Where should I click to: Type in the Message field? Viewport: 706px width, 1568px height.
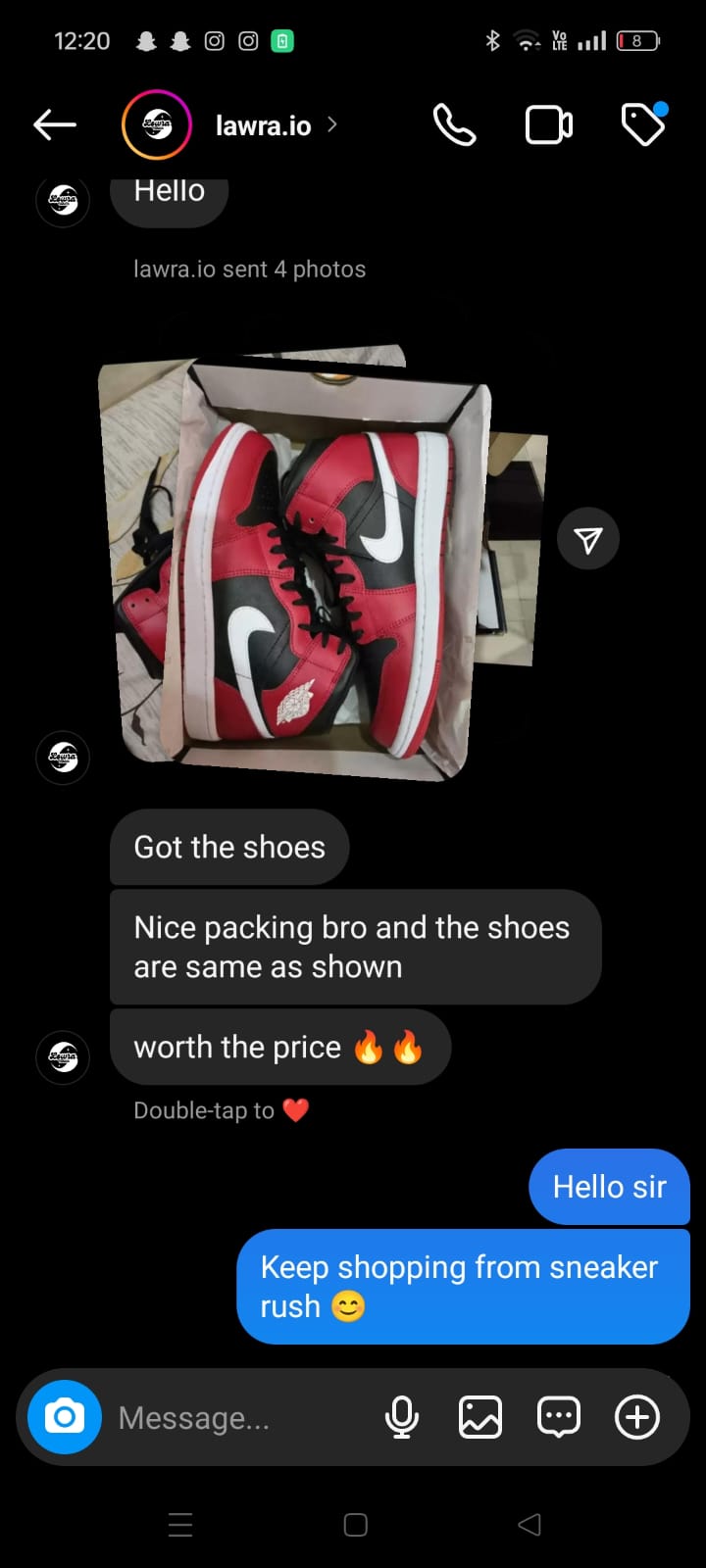pos(235,1418)
